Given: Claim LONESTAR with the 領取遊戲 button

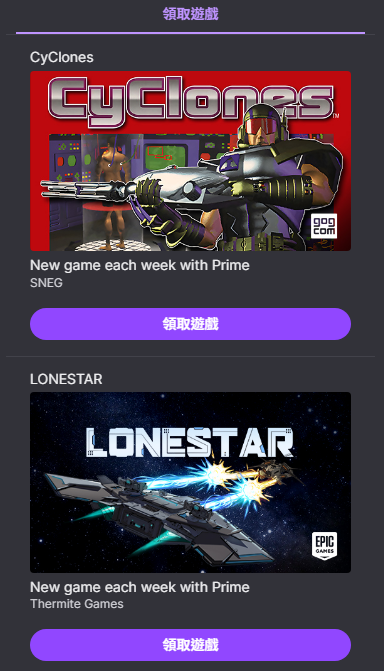Looking at the screenshot, I should click(x=191, y=645).
